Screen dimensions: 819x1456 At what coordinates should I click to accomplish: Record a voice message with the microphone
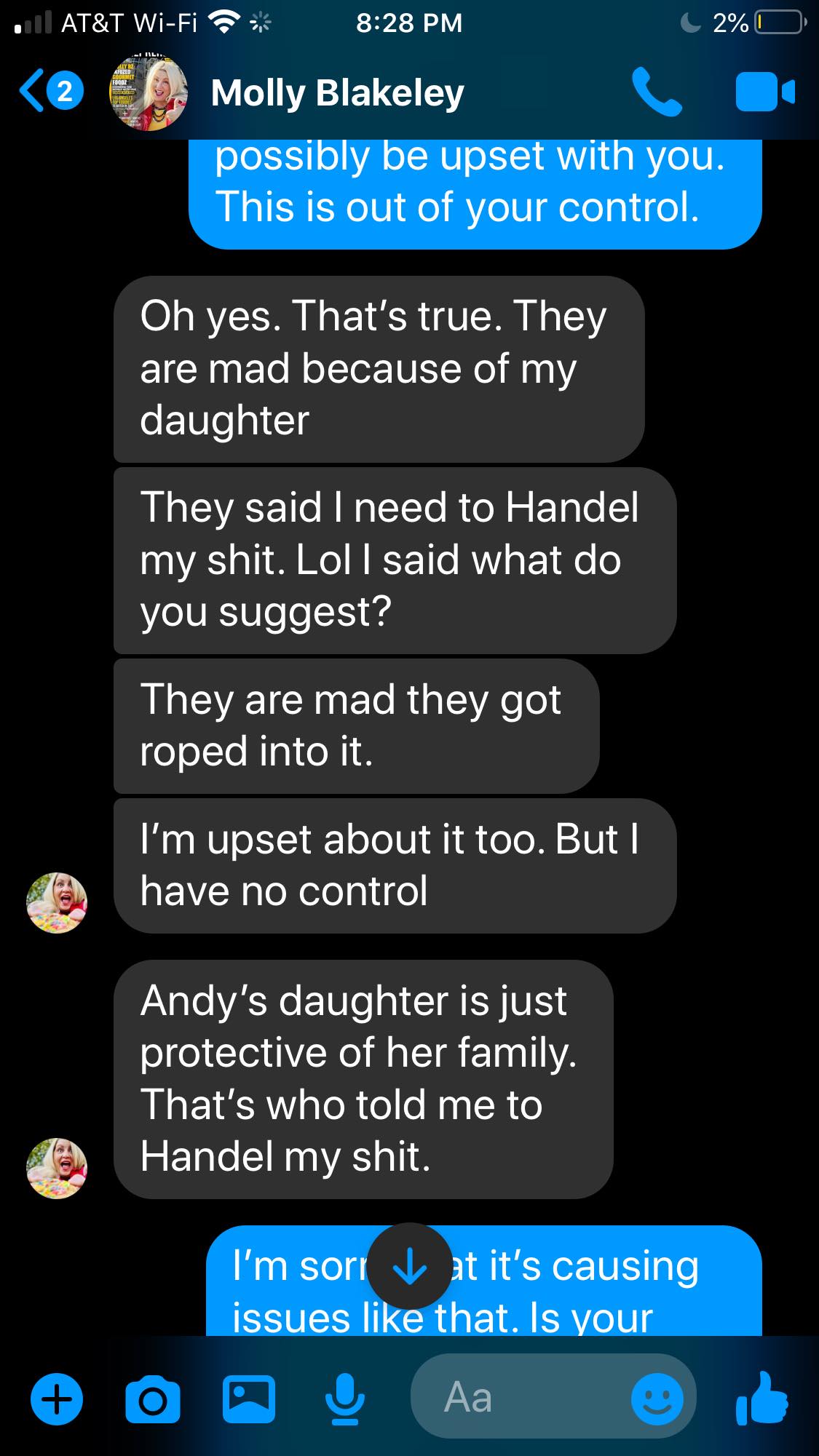tap(344, 1399)
